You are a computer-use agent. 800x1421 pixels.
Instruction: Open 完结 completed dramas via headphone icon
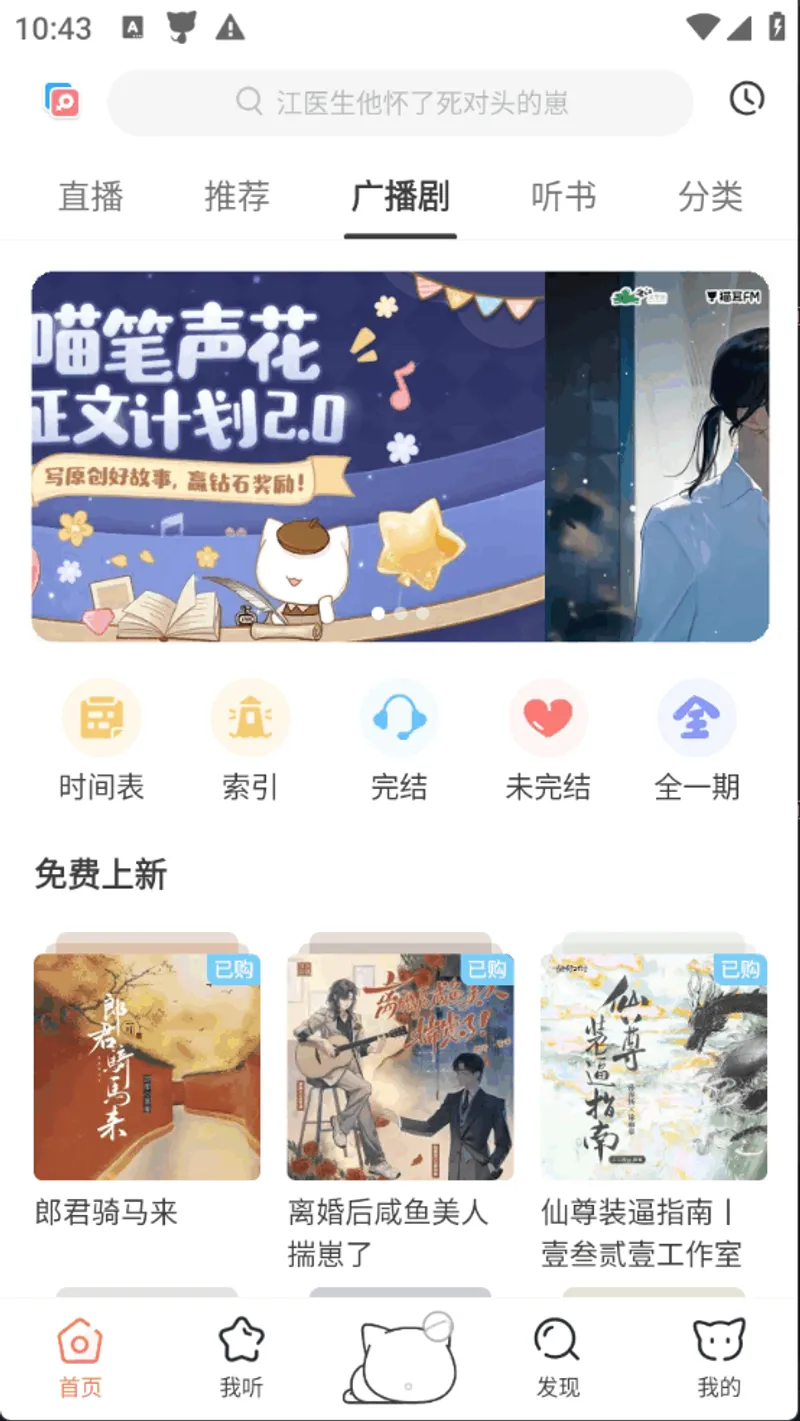coord(400,717)
